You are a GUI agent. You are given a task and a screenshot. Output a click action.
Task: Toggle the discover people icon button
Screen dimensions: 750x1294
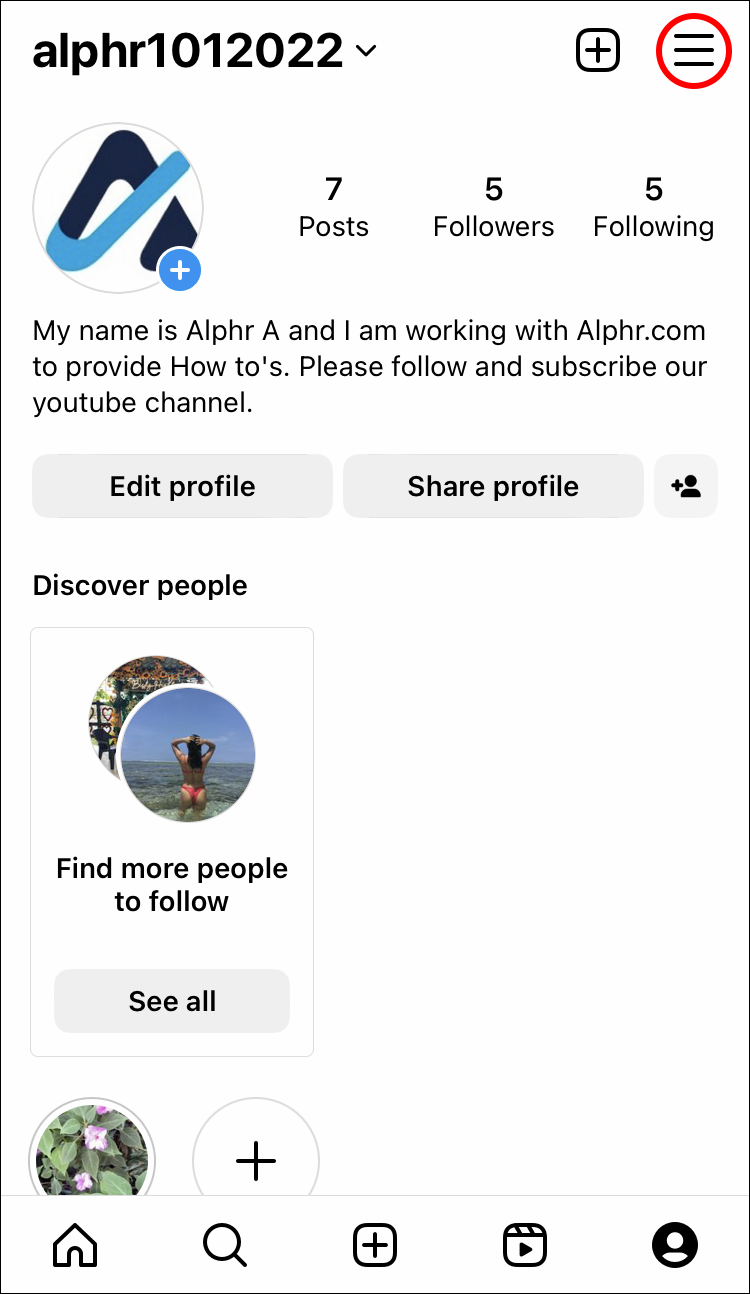pos(686,487)
